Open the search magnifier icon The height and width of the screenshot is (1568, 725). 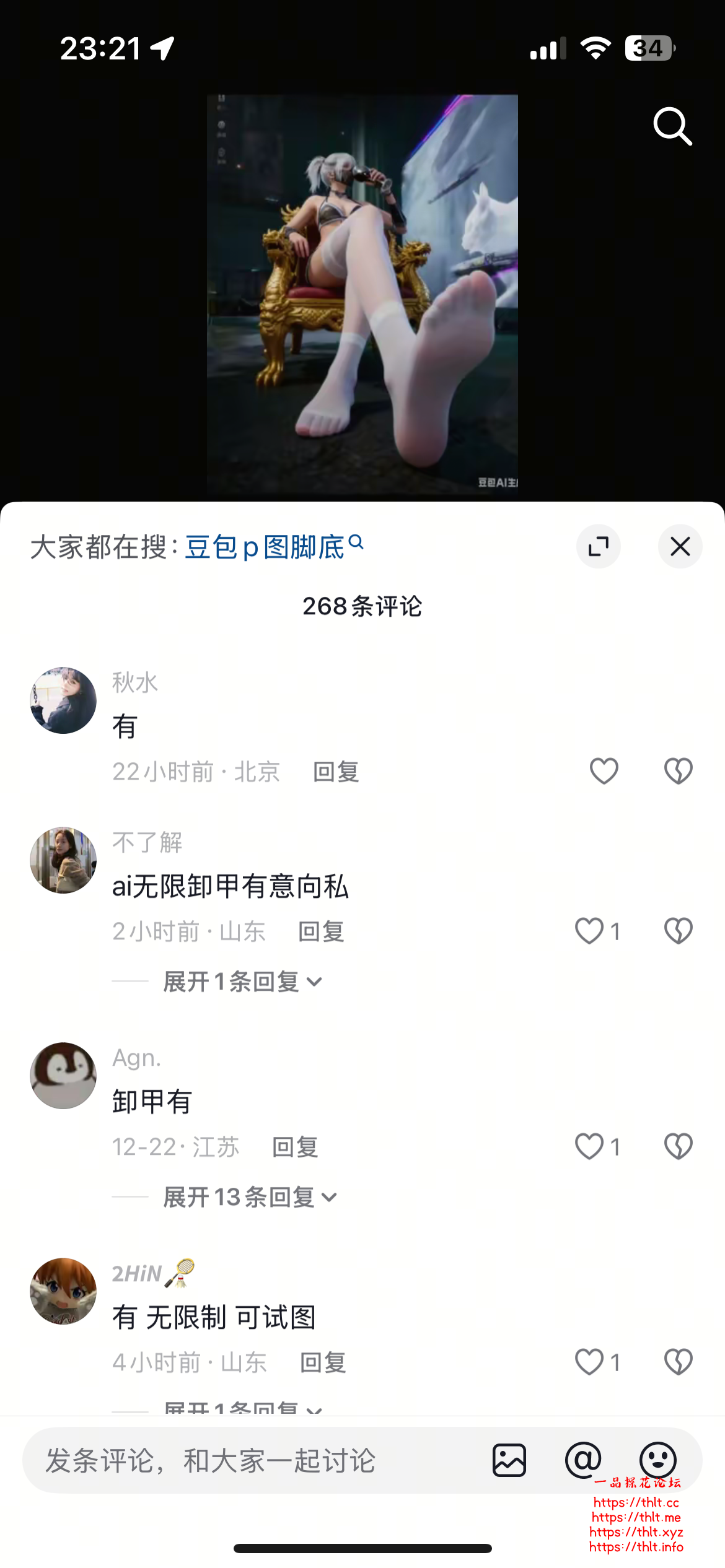coord(672,126)
